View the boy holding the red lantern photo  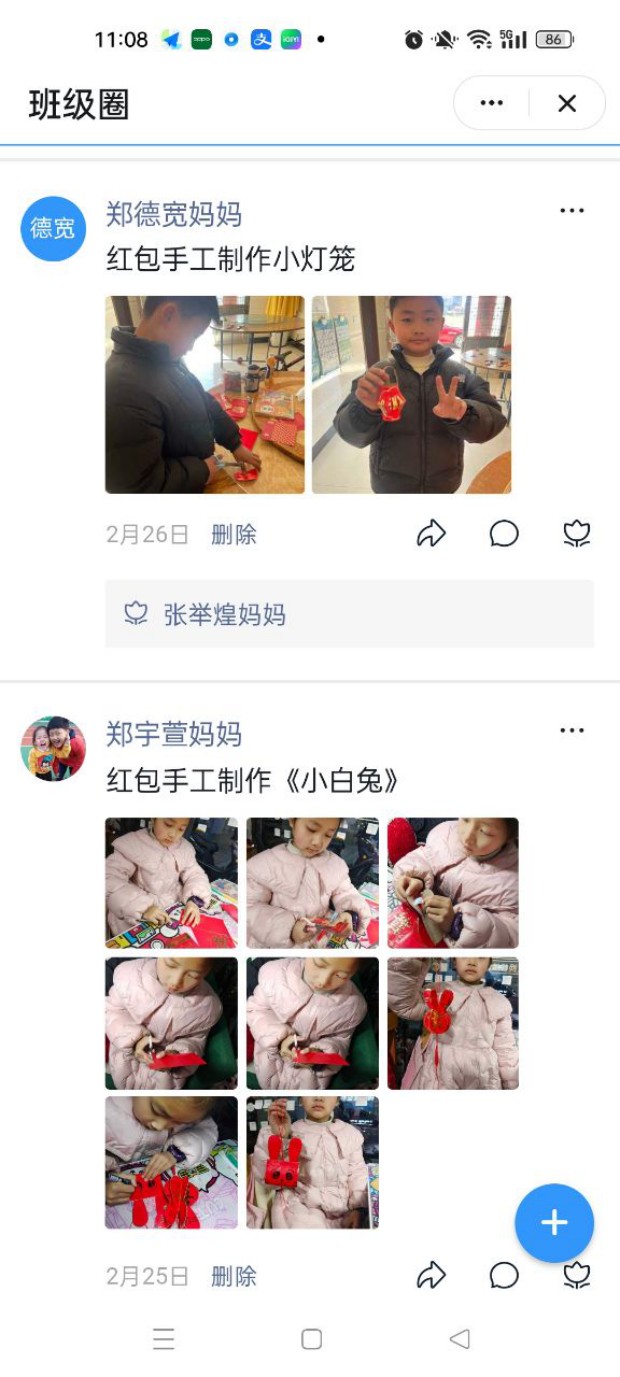click(x=411, y=394)
